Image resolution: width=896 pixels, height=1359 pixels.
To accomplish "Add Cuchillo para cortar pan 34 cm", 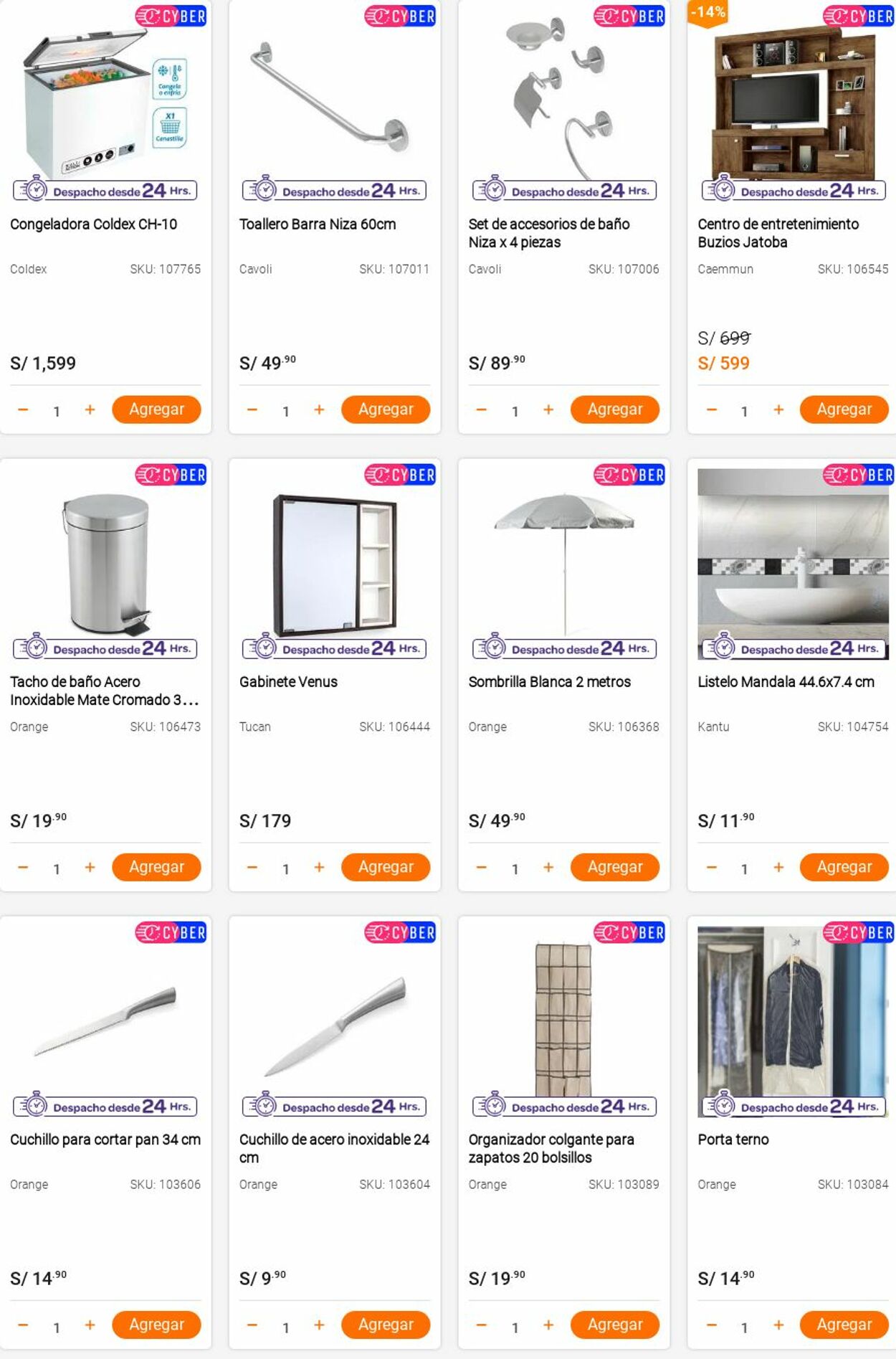I will [156, 1325].
